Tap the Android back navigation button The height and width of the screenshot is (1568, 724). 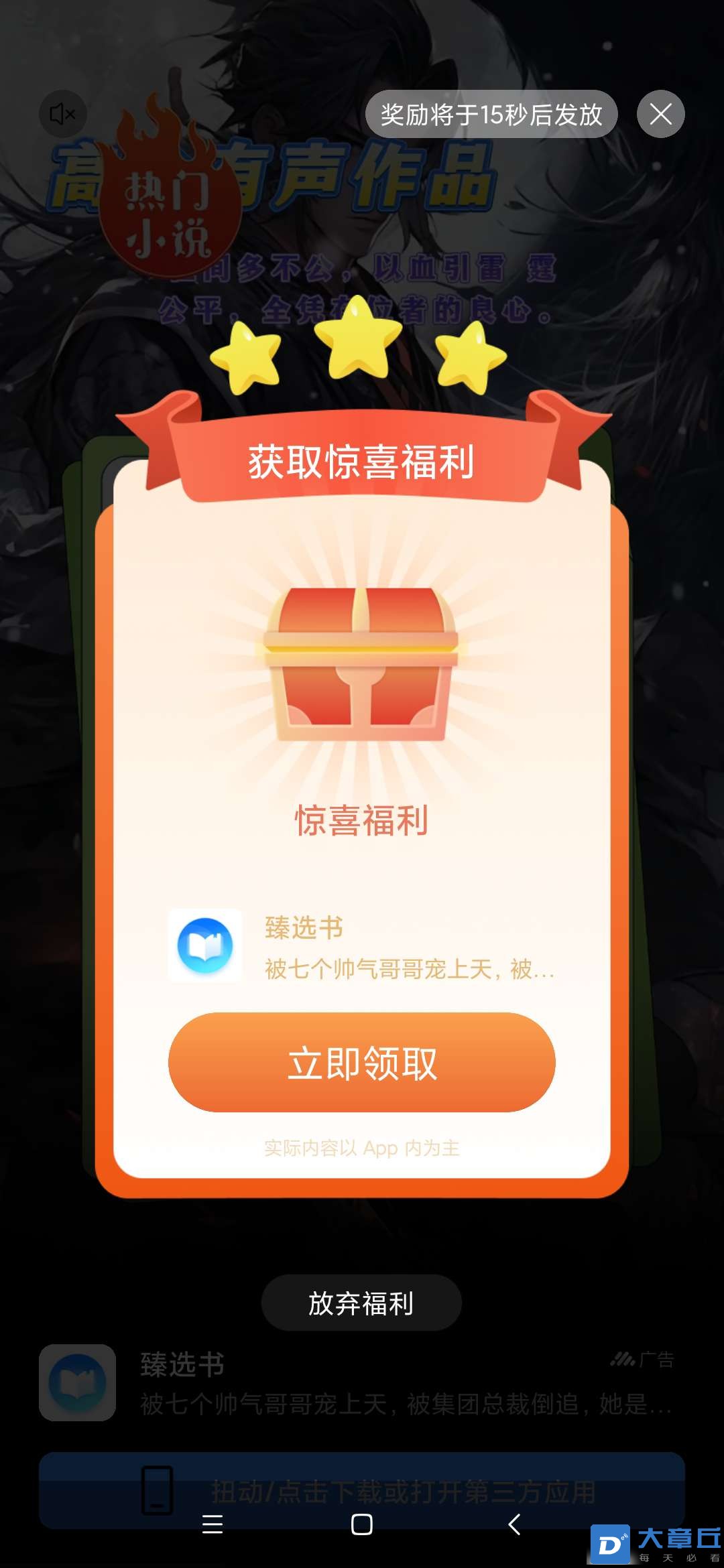tap(514, 1524)
